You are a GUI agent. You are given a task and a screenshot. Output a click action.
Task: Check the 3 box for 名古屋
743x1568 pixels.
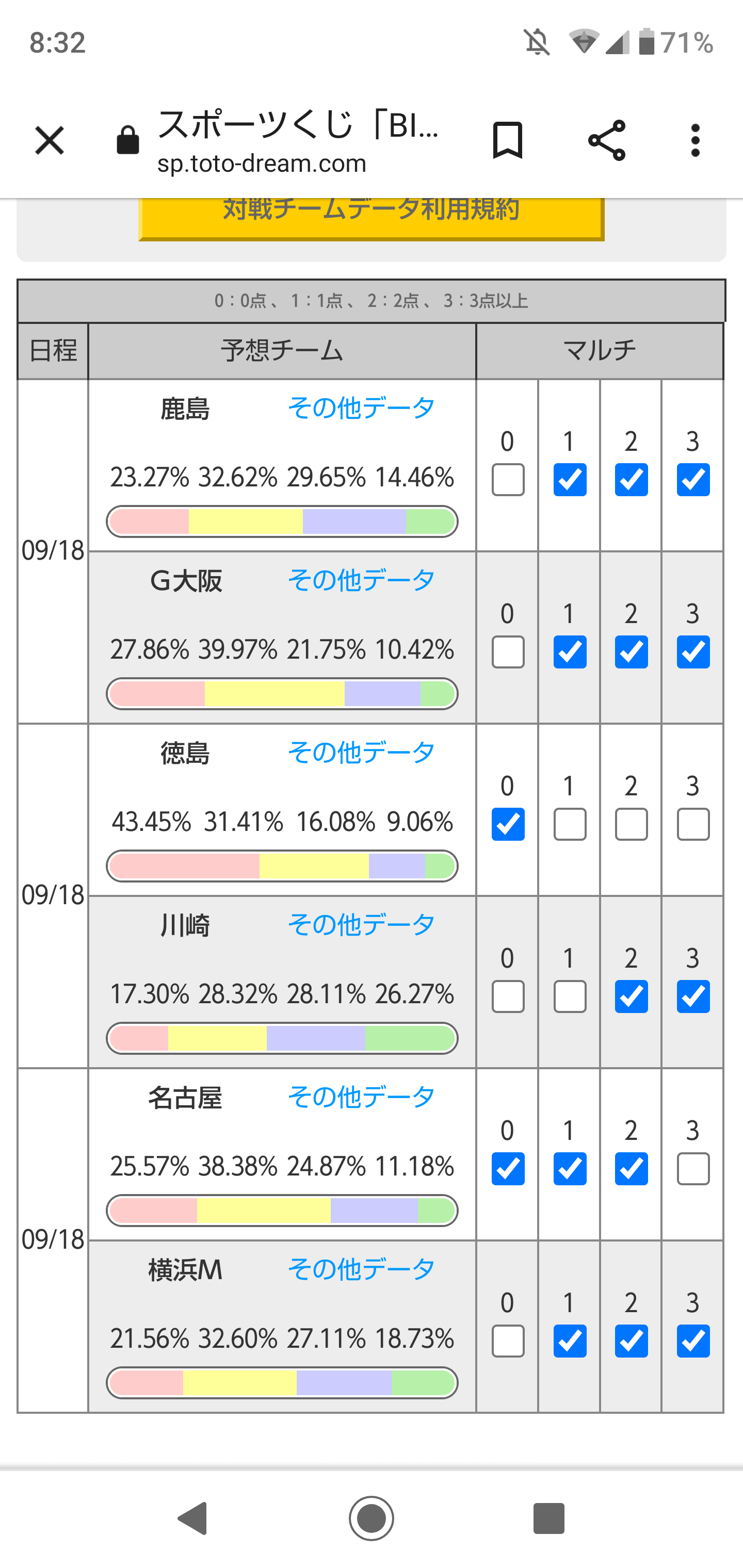[x=693, y=1169]
